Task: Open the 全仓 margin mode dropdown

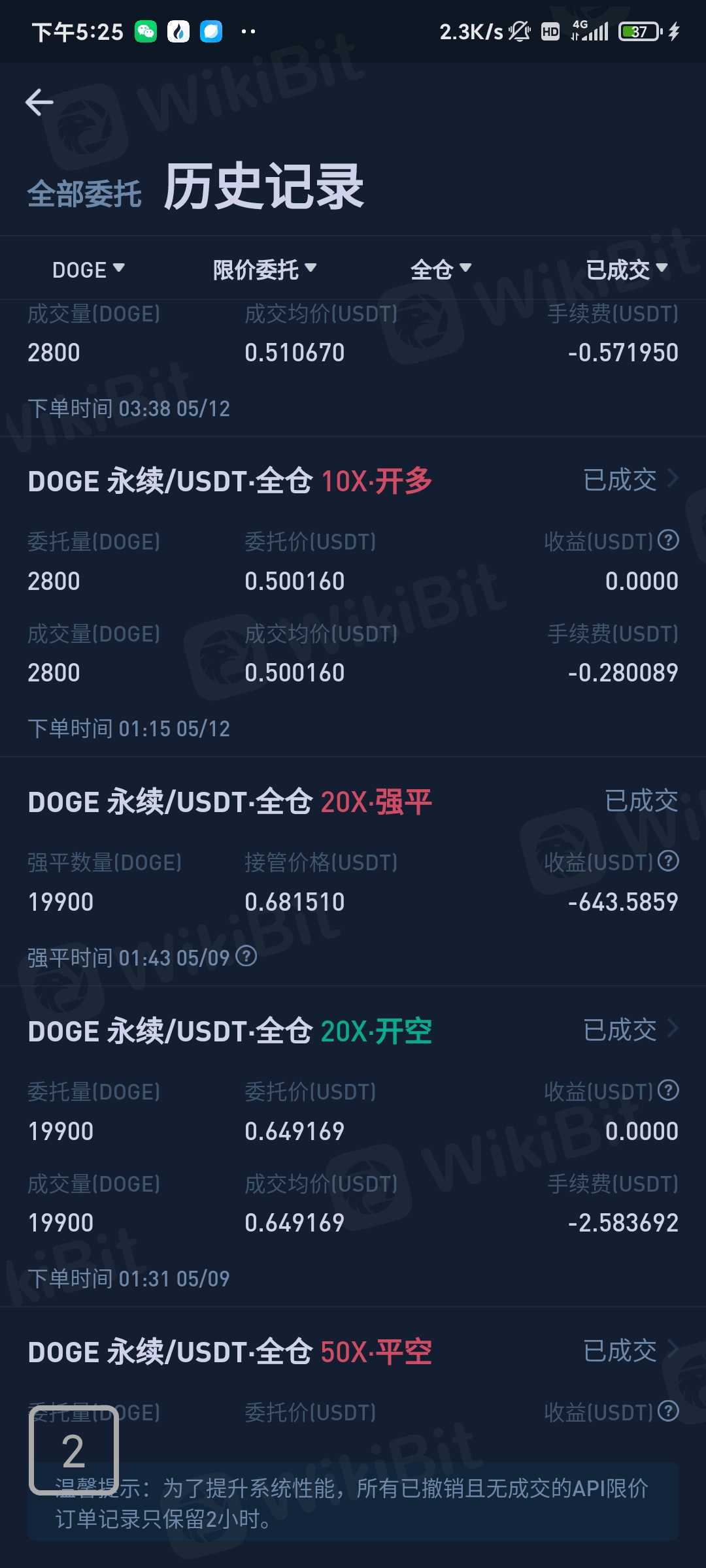Action: point(441,269)
